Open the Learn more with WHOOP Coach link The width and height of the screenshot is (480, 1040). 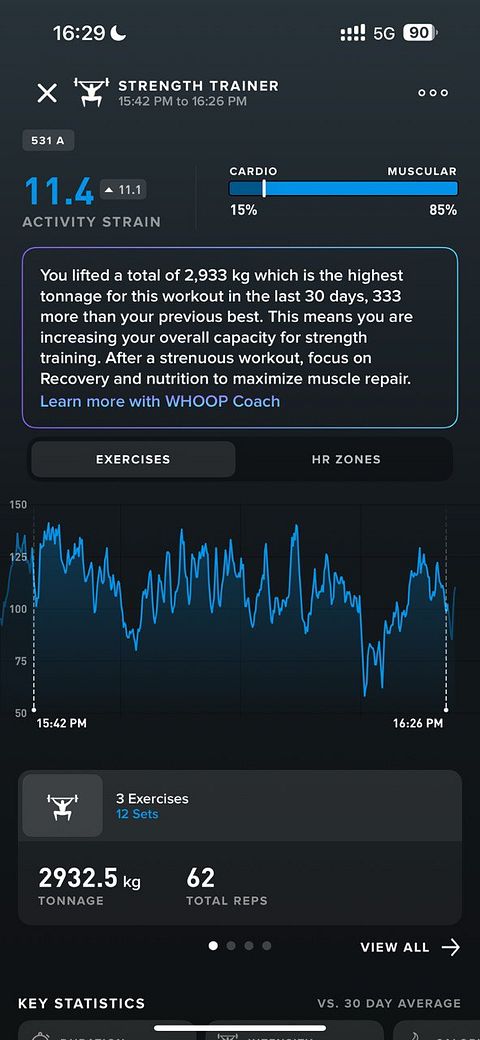tap(160, 401)
